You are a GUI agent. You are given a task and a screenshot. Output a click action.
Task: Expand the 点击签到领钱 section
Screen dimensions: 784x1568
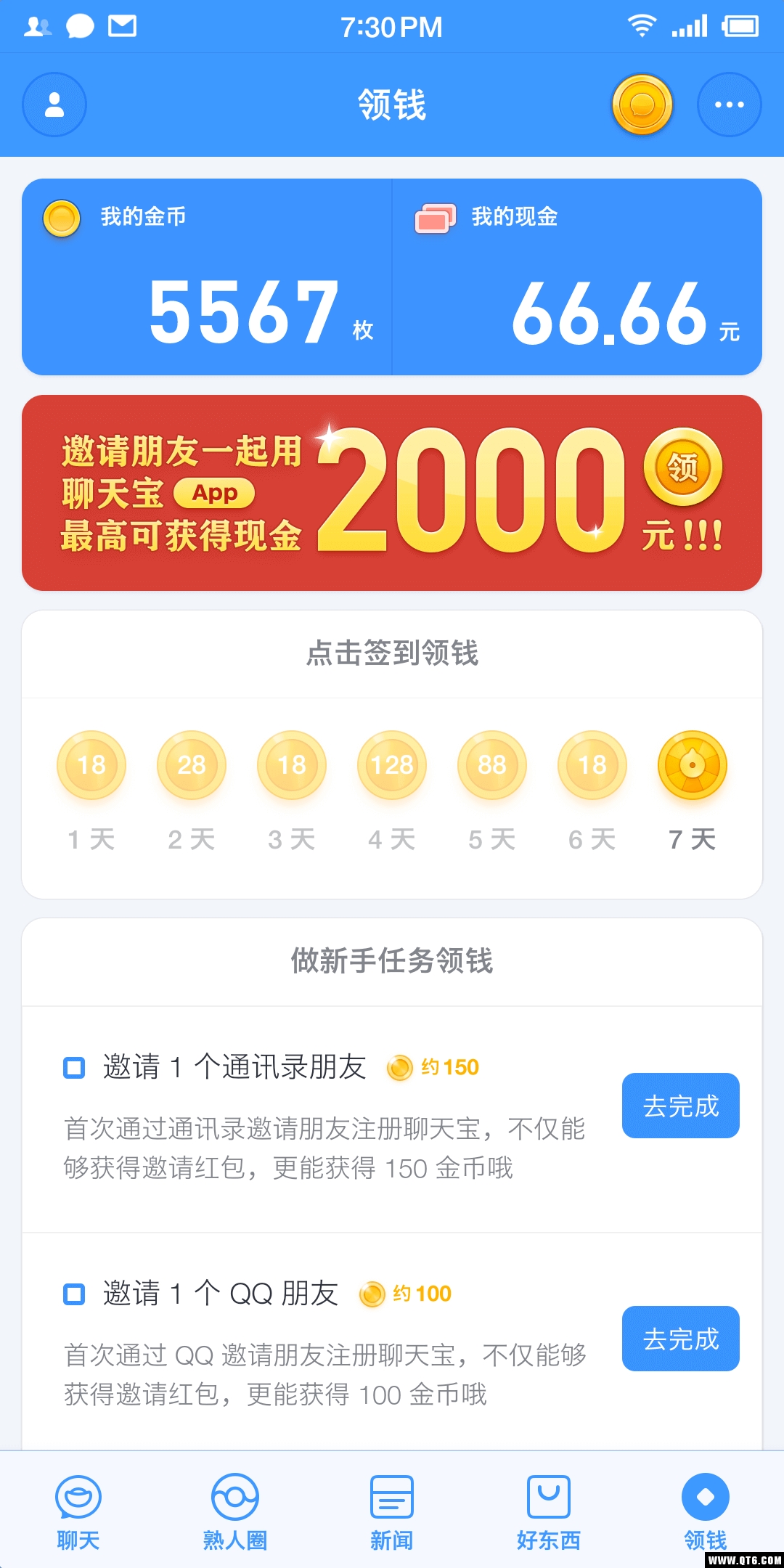(392, 652)
